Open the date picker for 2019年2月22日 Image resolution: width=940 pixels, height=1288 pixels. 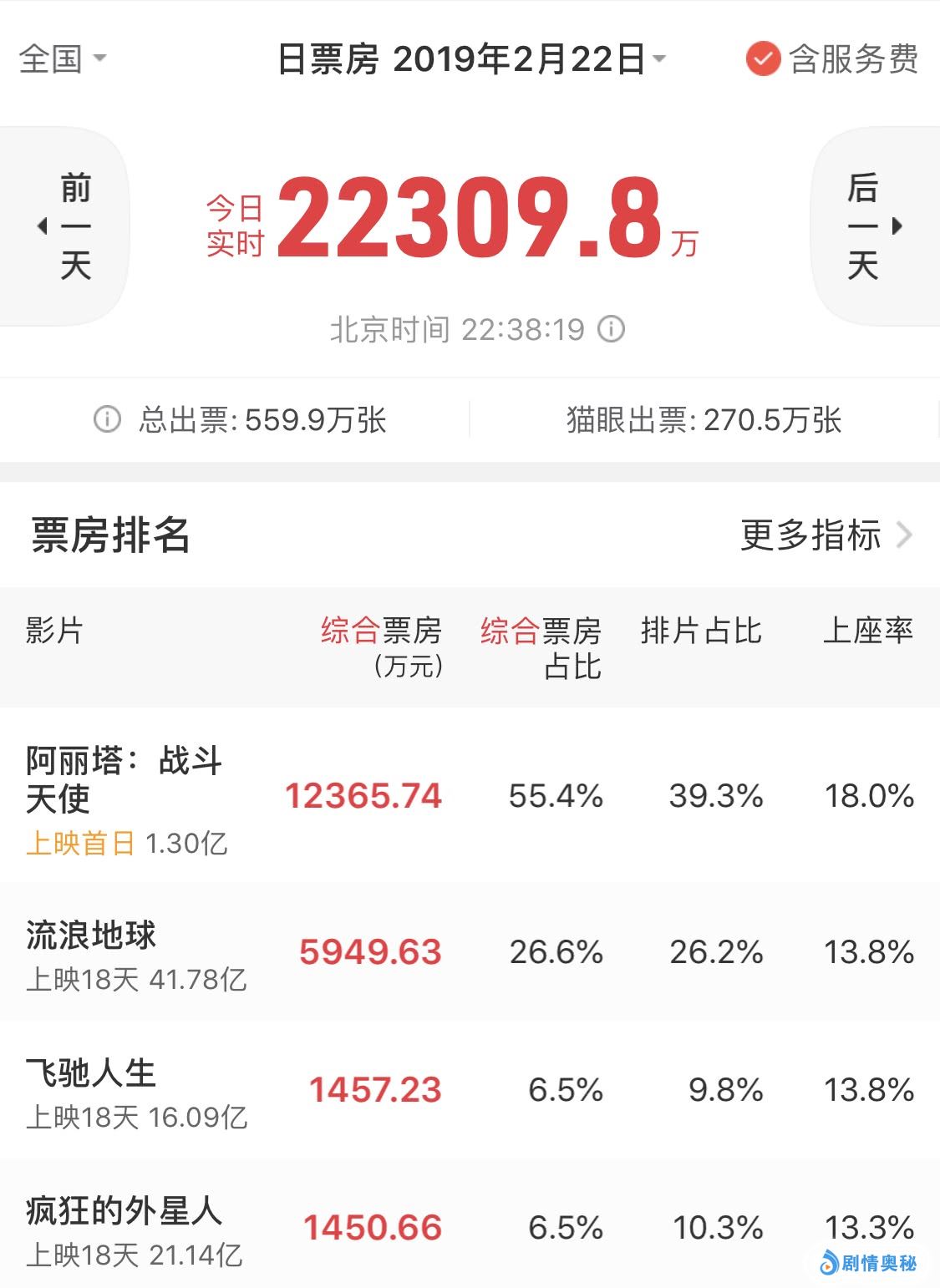point(472,58)
